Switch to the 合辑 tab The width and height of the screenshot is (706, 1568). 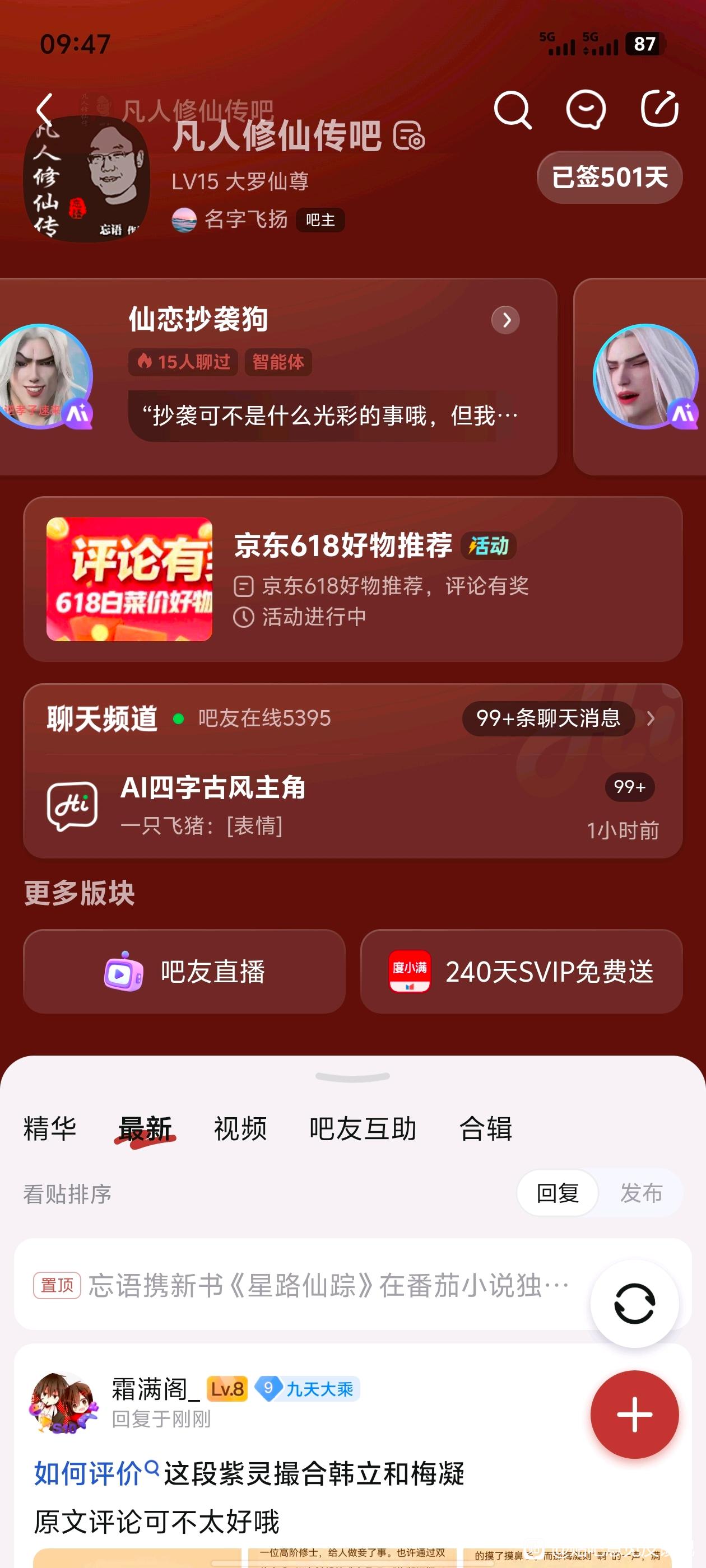pos(485,1128)
